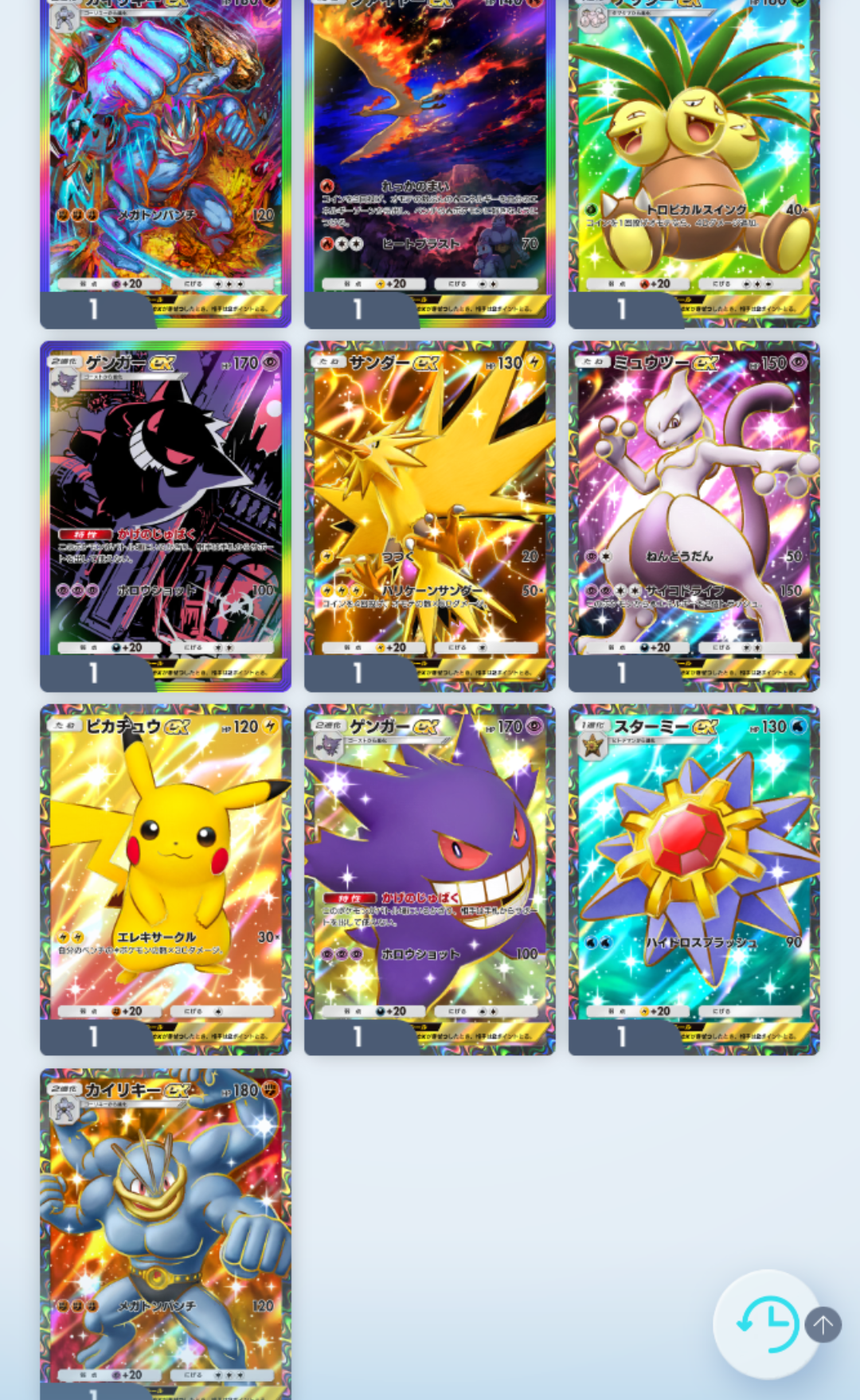860x1400 pixels.
Task: Open the history clock floating button
Action: (766, 1324)
